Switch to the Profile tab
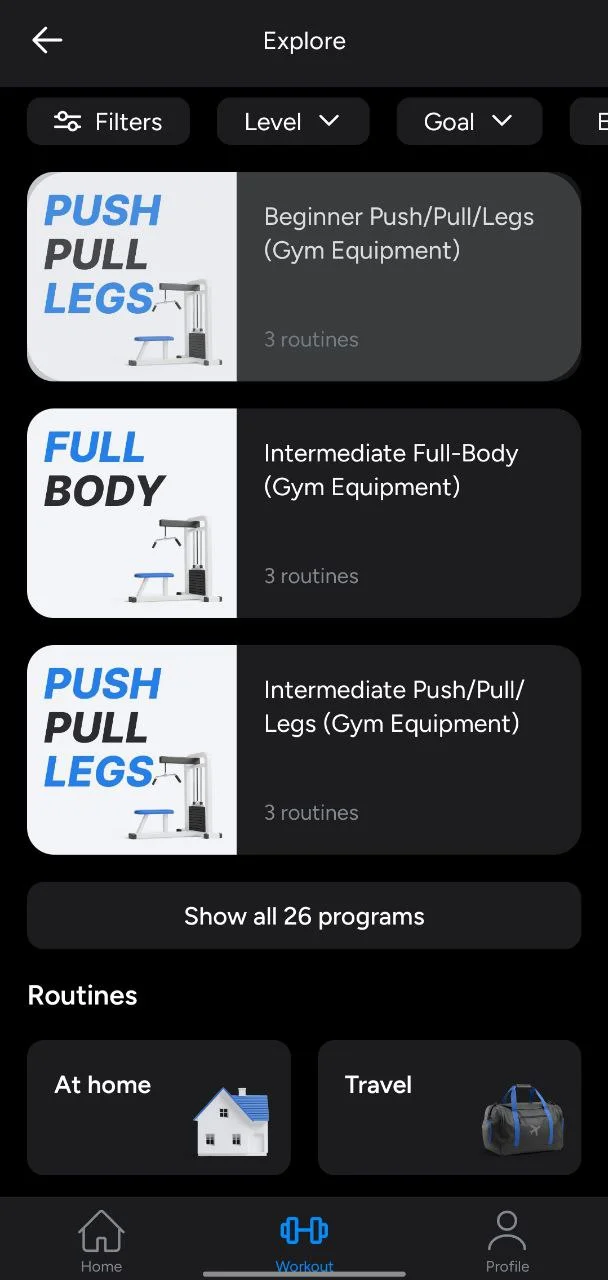 point(507,1241)
